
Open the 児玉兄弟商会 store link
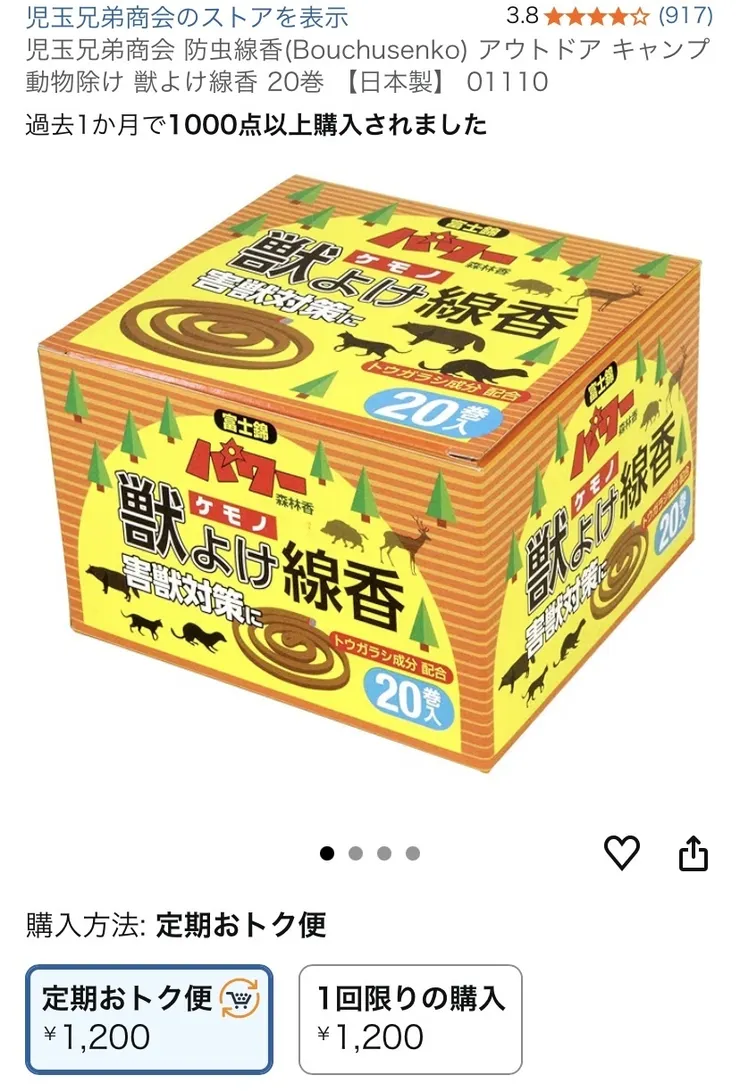[187, 16]
